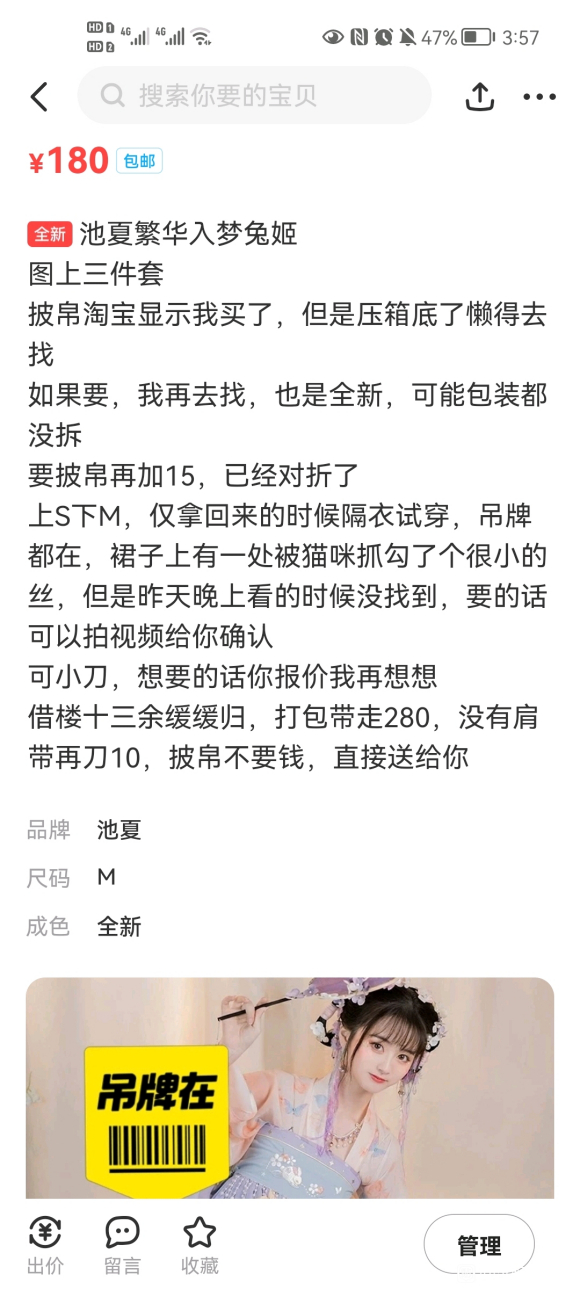The width and height of the screenshot is (580, 1289).
Task: Add the item to 收藏 favorites
Action: [x=199, y=1246]
